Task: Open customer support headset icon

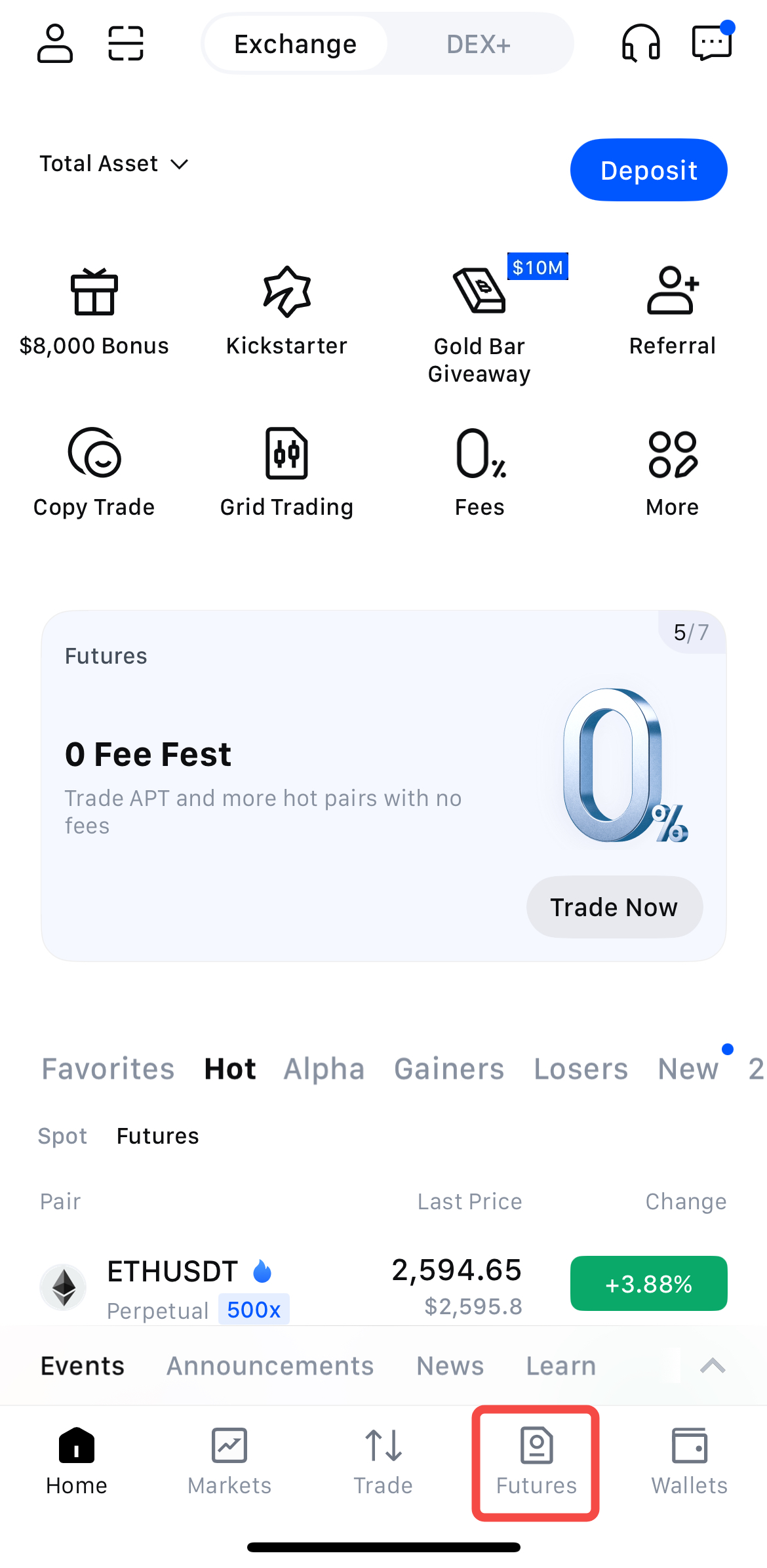Action: point(640,43)
